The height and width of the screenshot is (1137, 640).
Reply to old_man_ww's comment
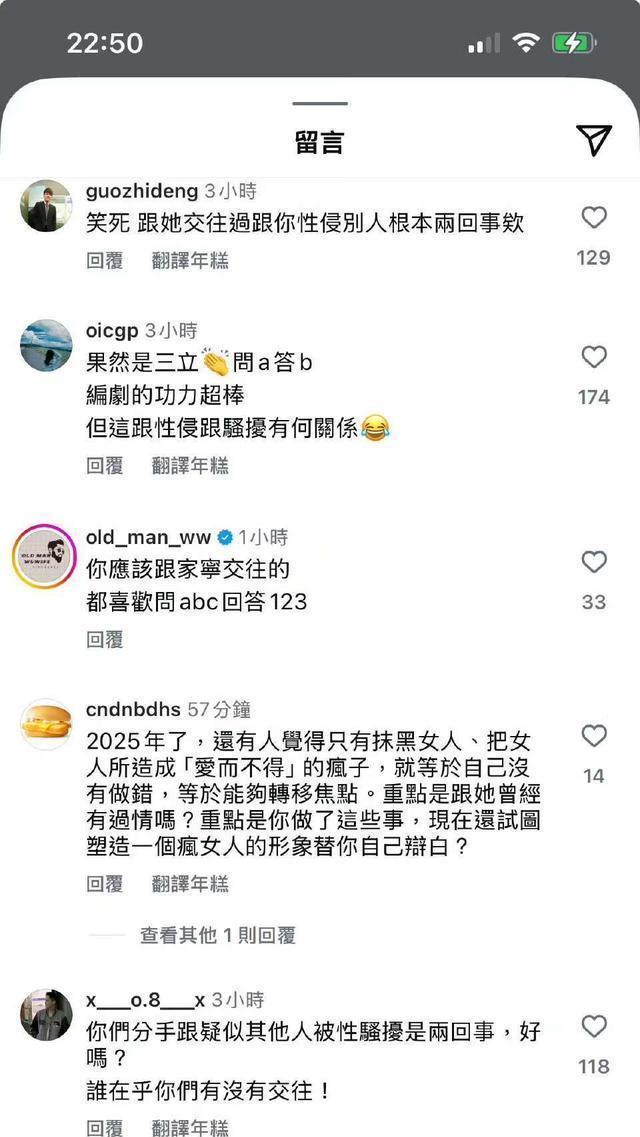click(x=104, y=640)
